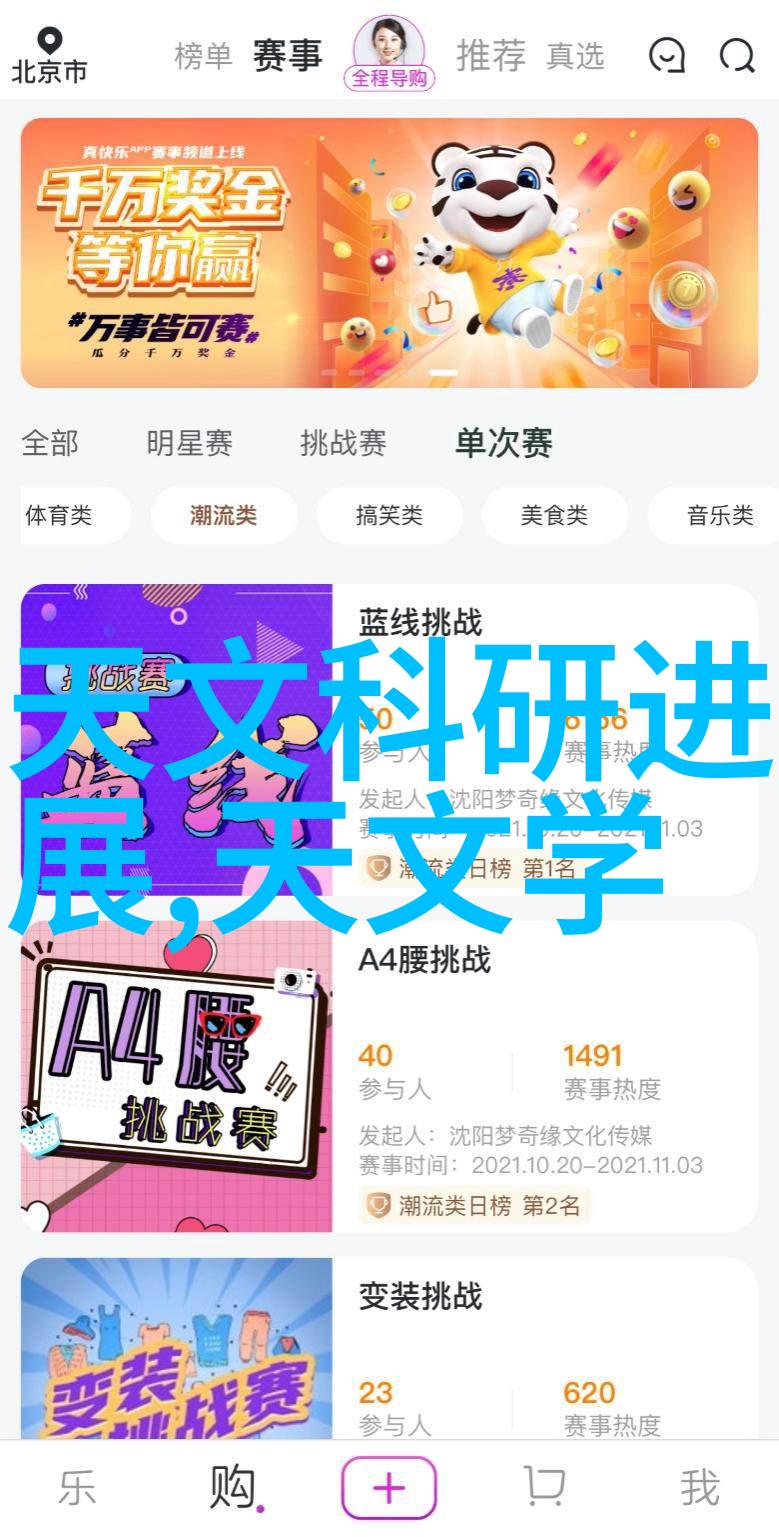Filter by the 美食类 chip
The height and width of the screenshot is (1537, 779).
pyautogui.click(x=554, y=516)
